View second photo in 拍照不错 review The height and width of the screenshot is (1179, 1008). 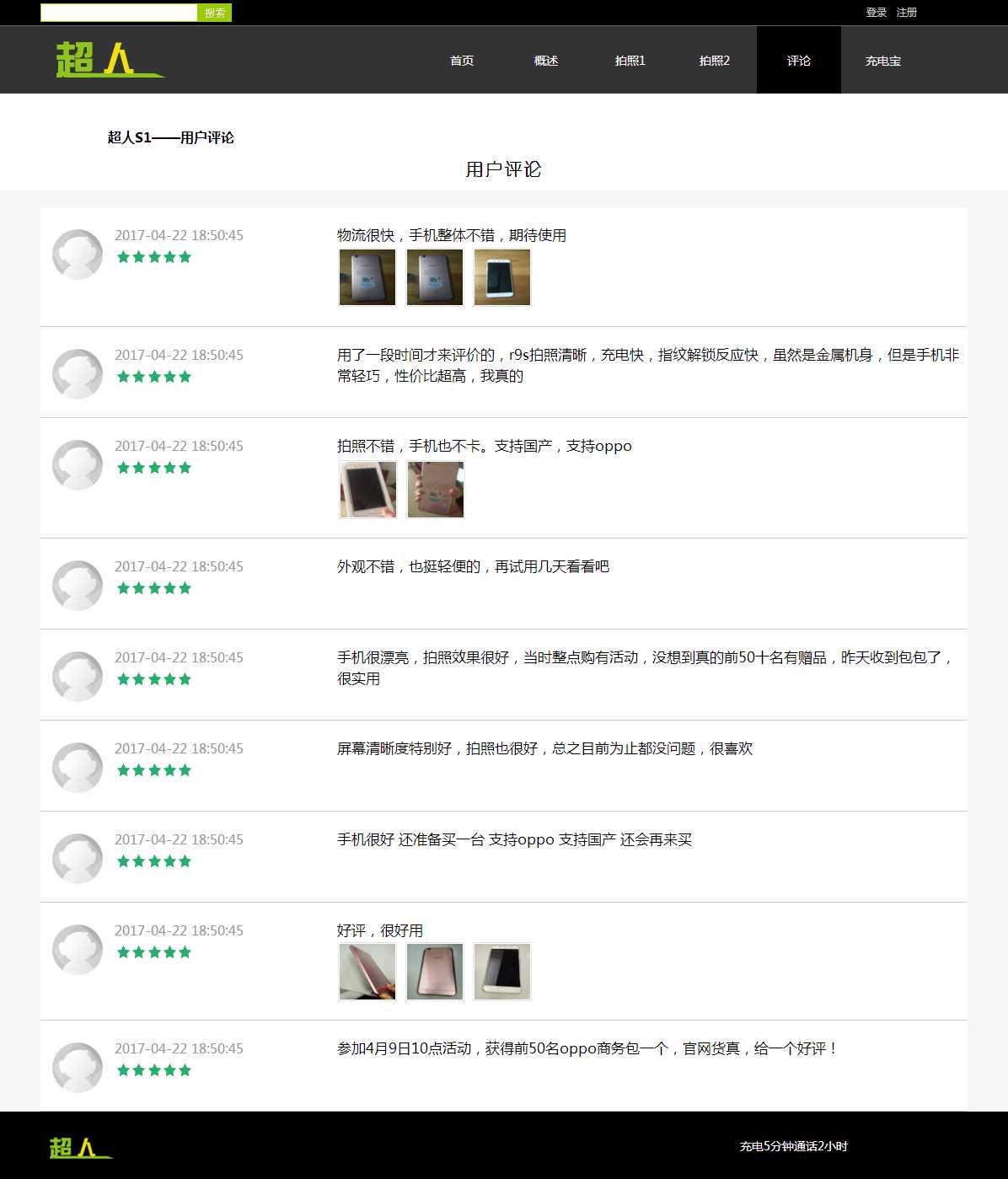(x=436, y=490)
